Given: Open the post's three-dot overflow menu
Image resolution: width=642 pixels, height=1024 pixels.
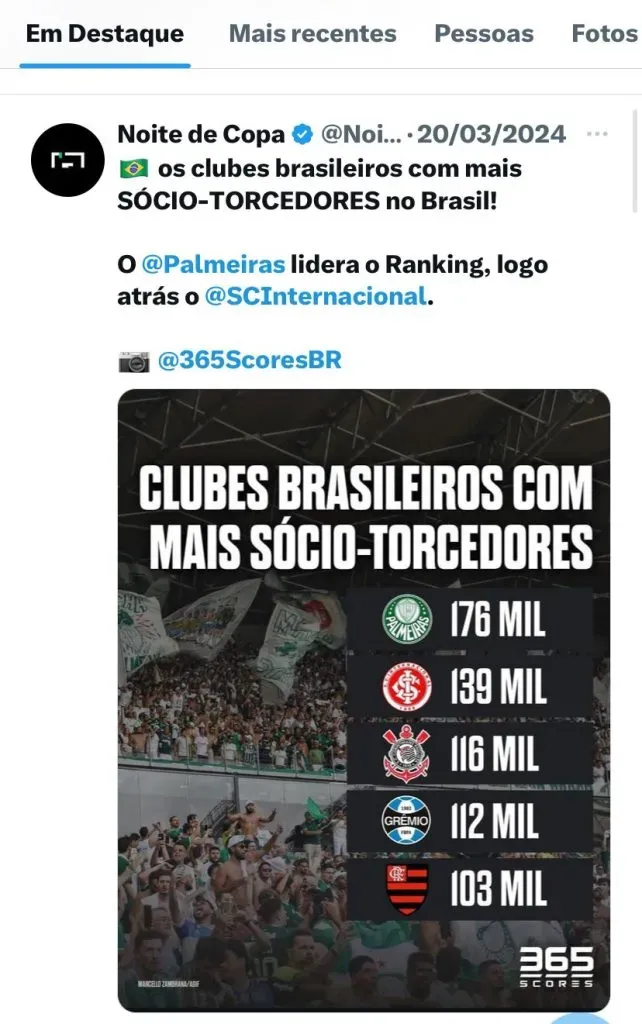Looking at the screenshot, I should (597, 133).
